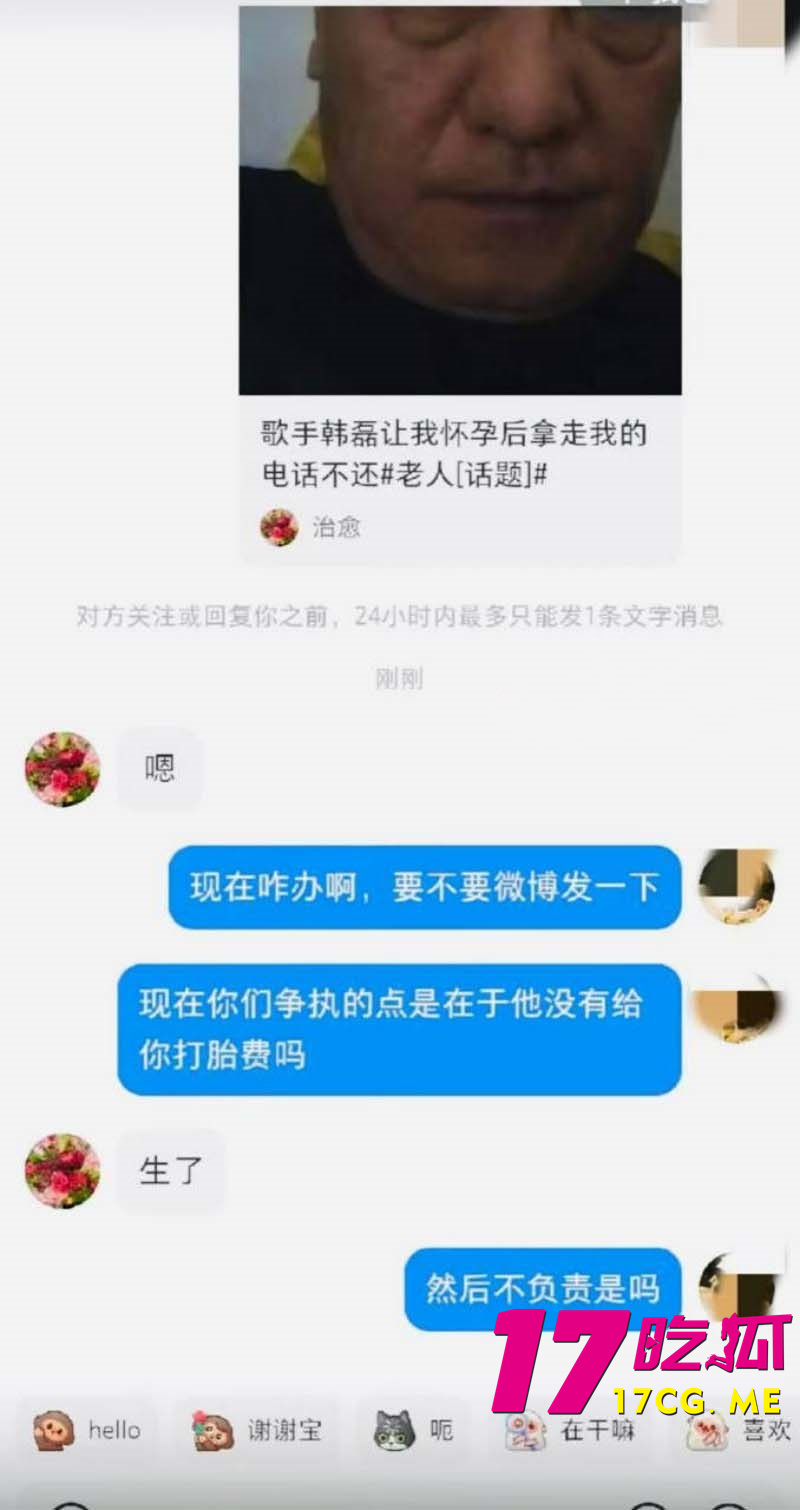This screenshot has height=1510, width=800.
Task: Open own avatar beside the 现在咋办啊 message
Action: (738, 886)
